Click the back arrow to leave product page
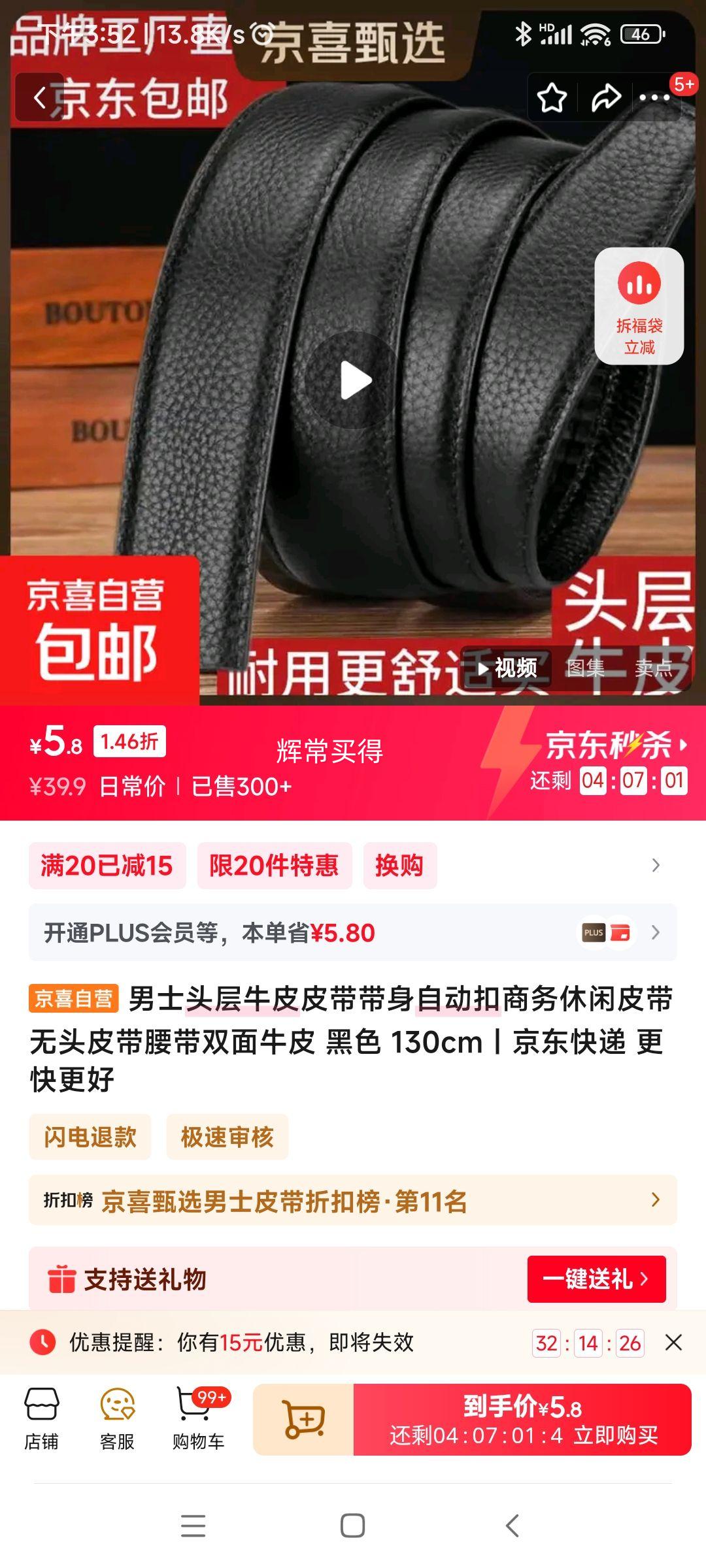706x1568 pixels. pyautogui.click(x=39, y=98)
